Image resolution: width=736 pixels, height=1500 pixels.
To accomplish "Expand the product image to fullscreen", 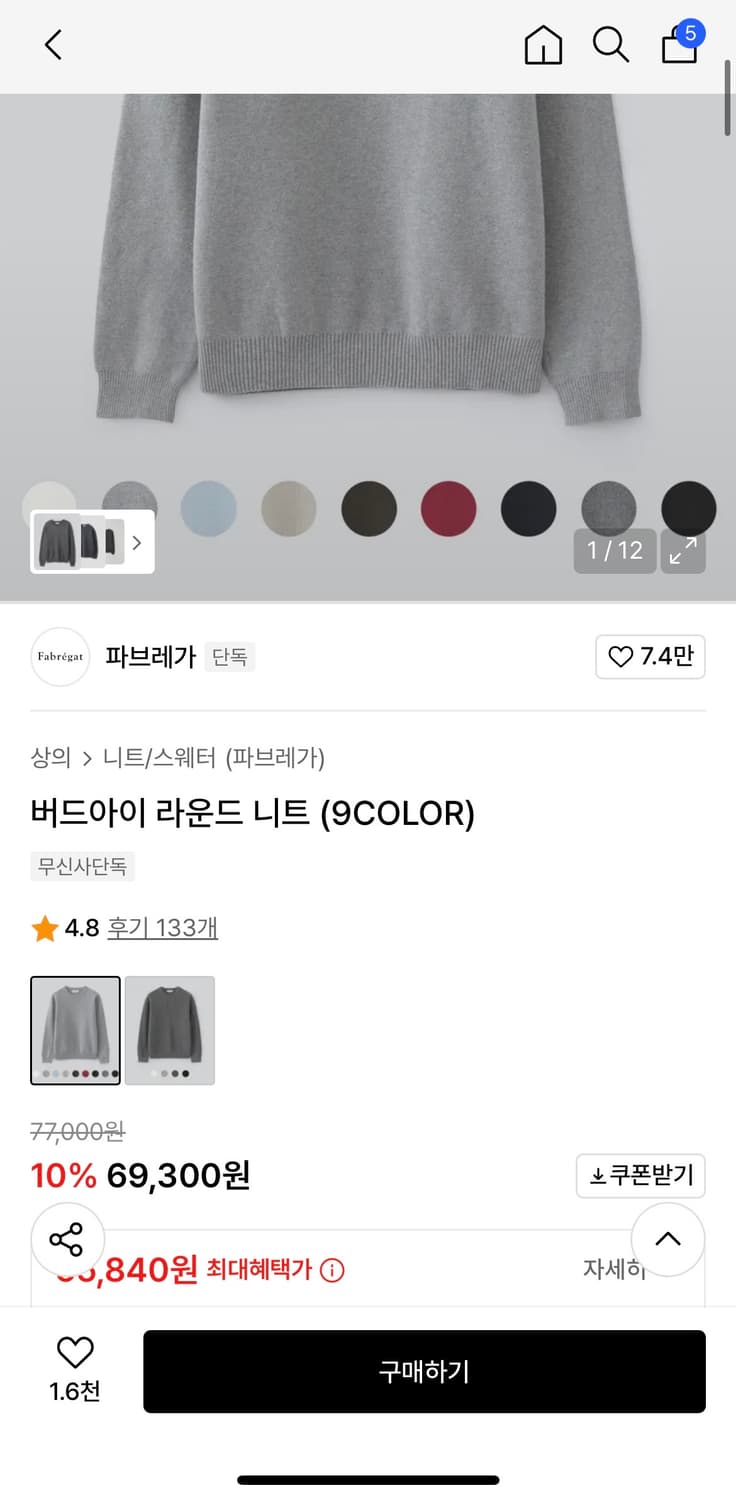I will click(x=683, y=550).
